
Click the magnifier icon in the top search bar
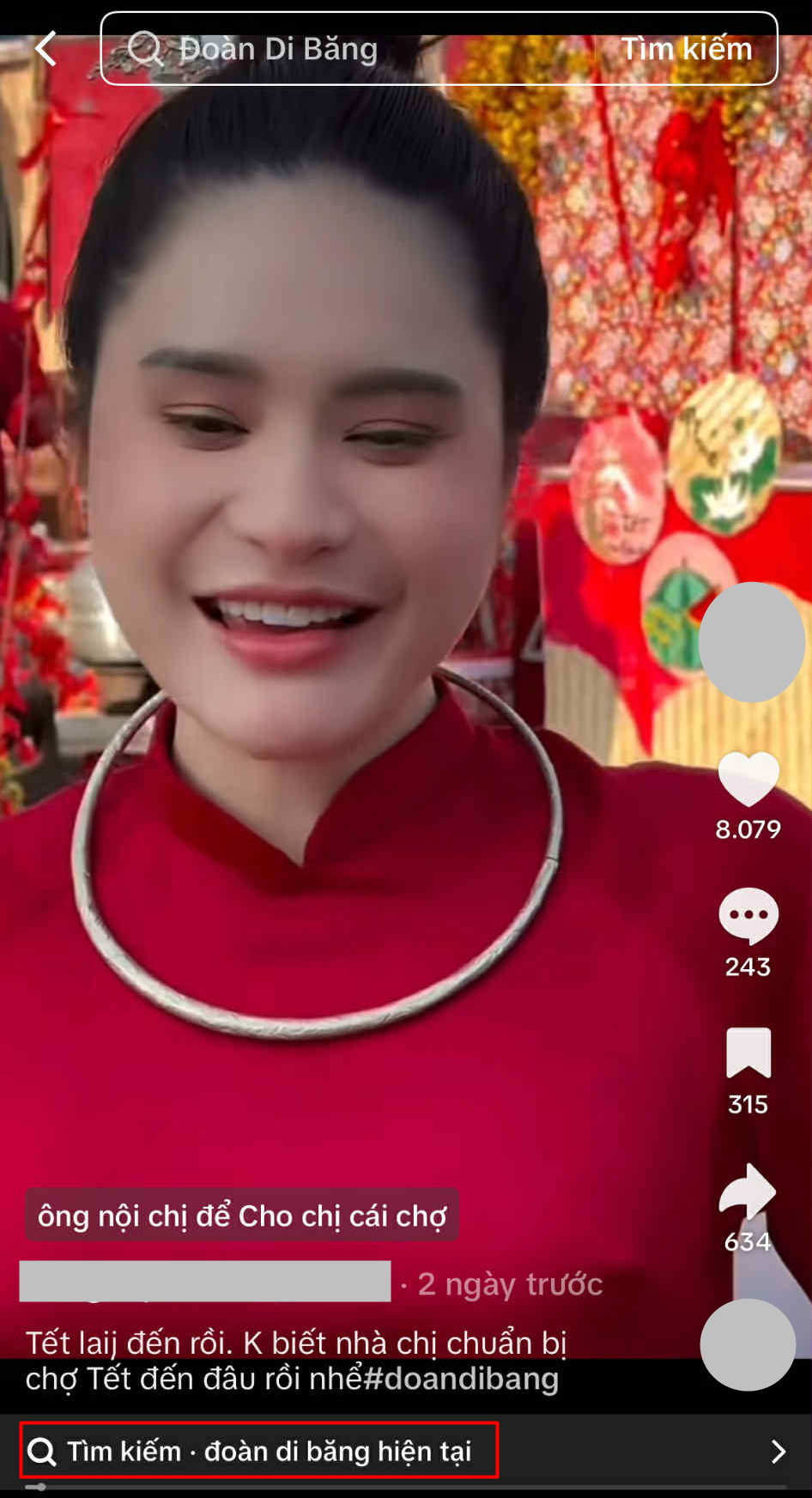pos(148,49)
